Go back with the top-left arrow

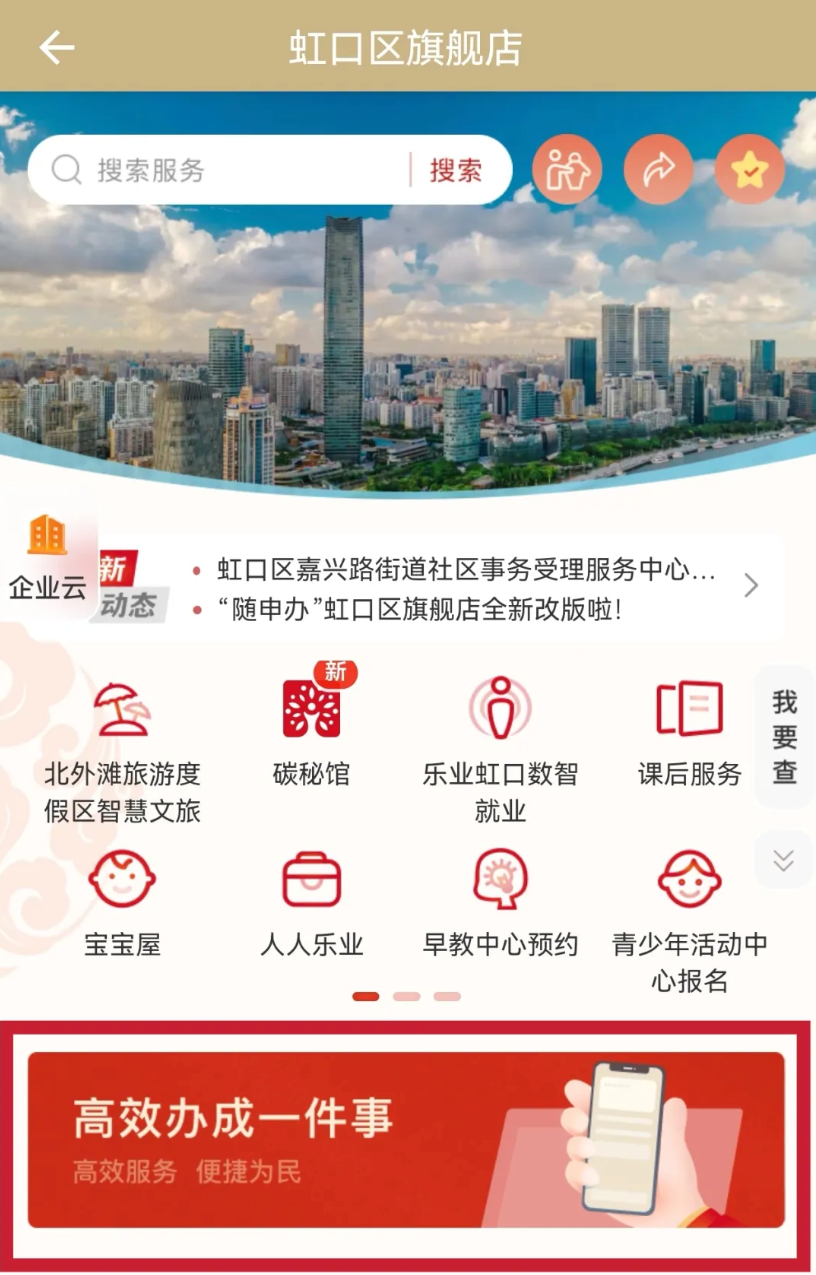click(x=57, y=46)
